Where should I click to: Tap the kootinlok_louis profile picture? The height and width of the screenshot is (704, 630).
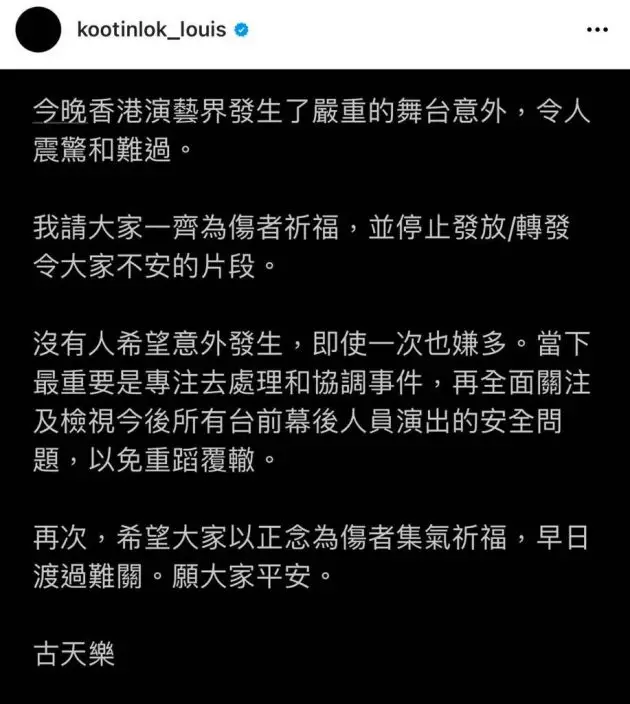[35, 31]
